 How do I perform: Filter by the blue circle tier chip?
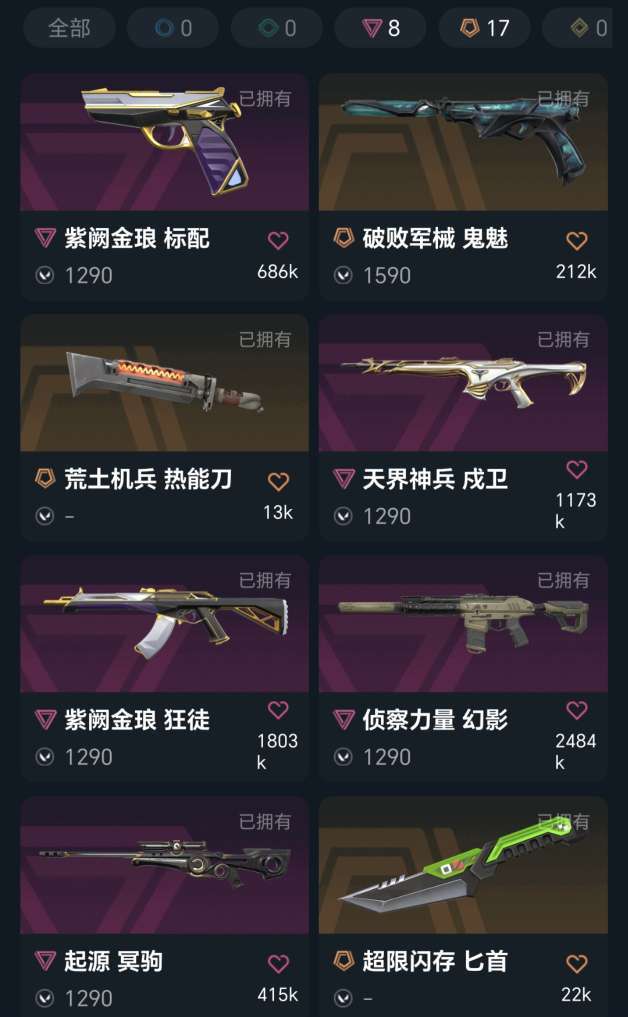(x=173, y=28)
